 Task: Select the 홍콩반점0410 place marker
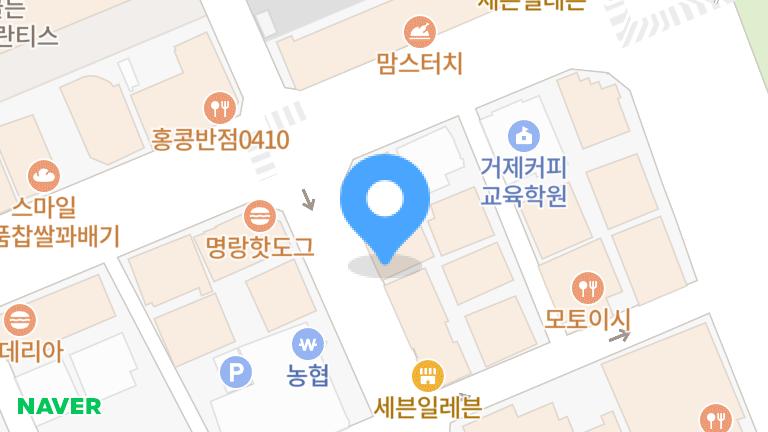coord(218,107)
